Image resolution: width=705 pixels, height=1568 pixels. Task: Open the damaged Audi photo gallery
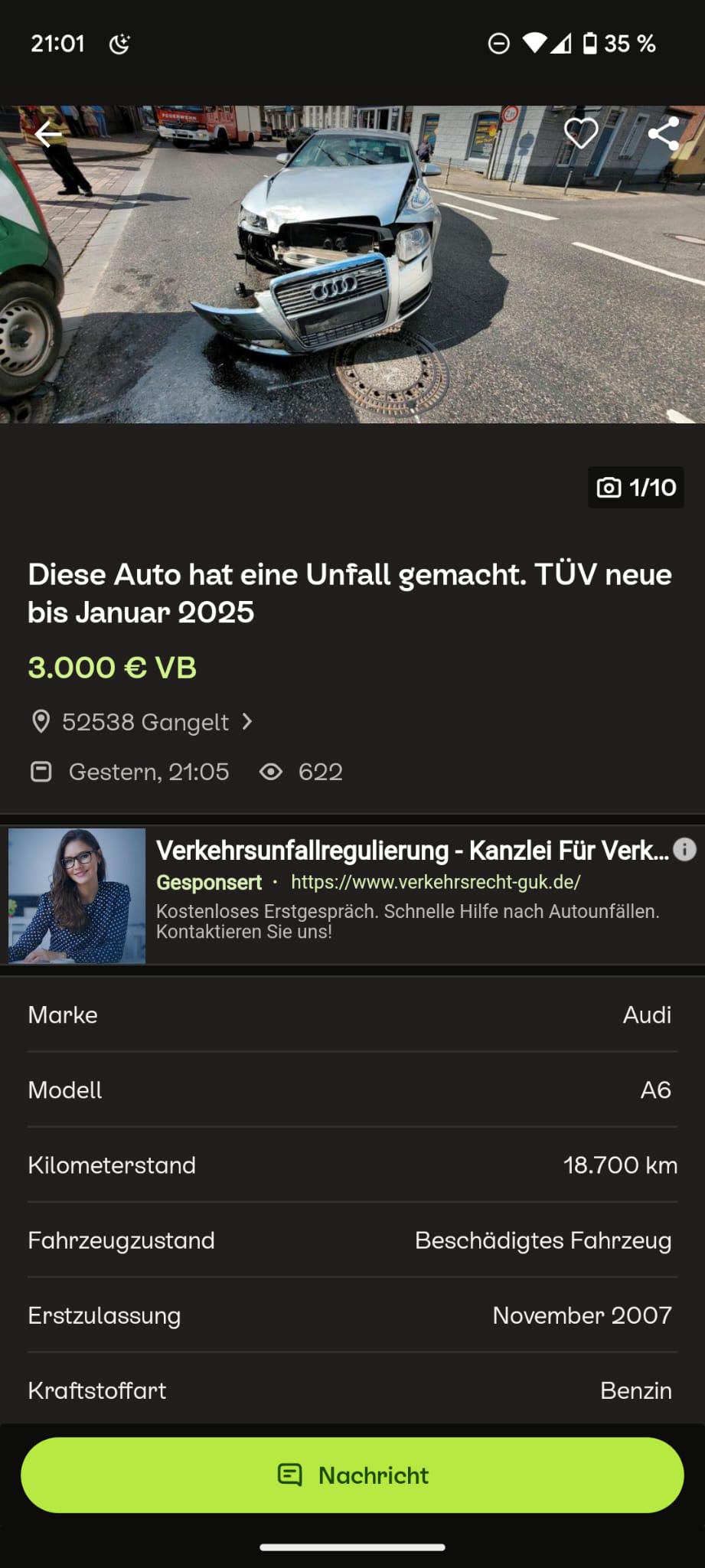click(352, 264)
